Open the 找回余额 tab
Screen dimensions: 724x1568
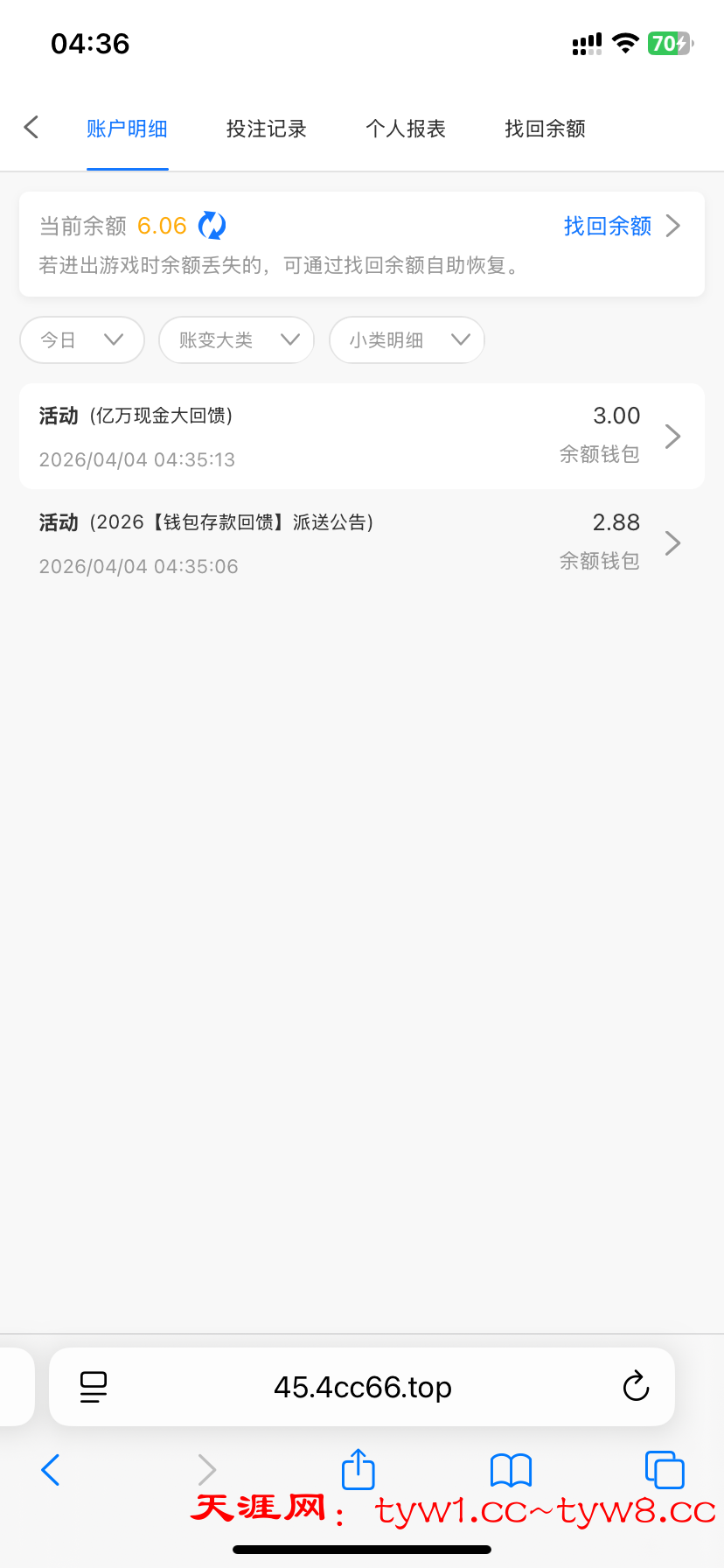[545, 129]
